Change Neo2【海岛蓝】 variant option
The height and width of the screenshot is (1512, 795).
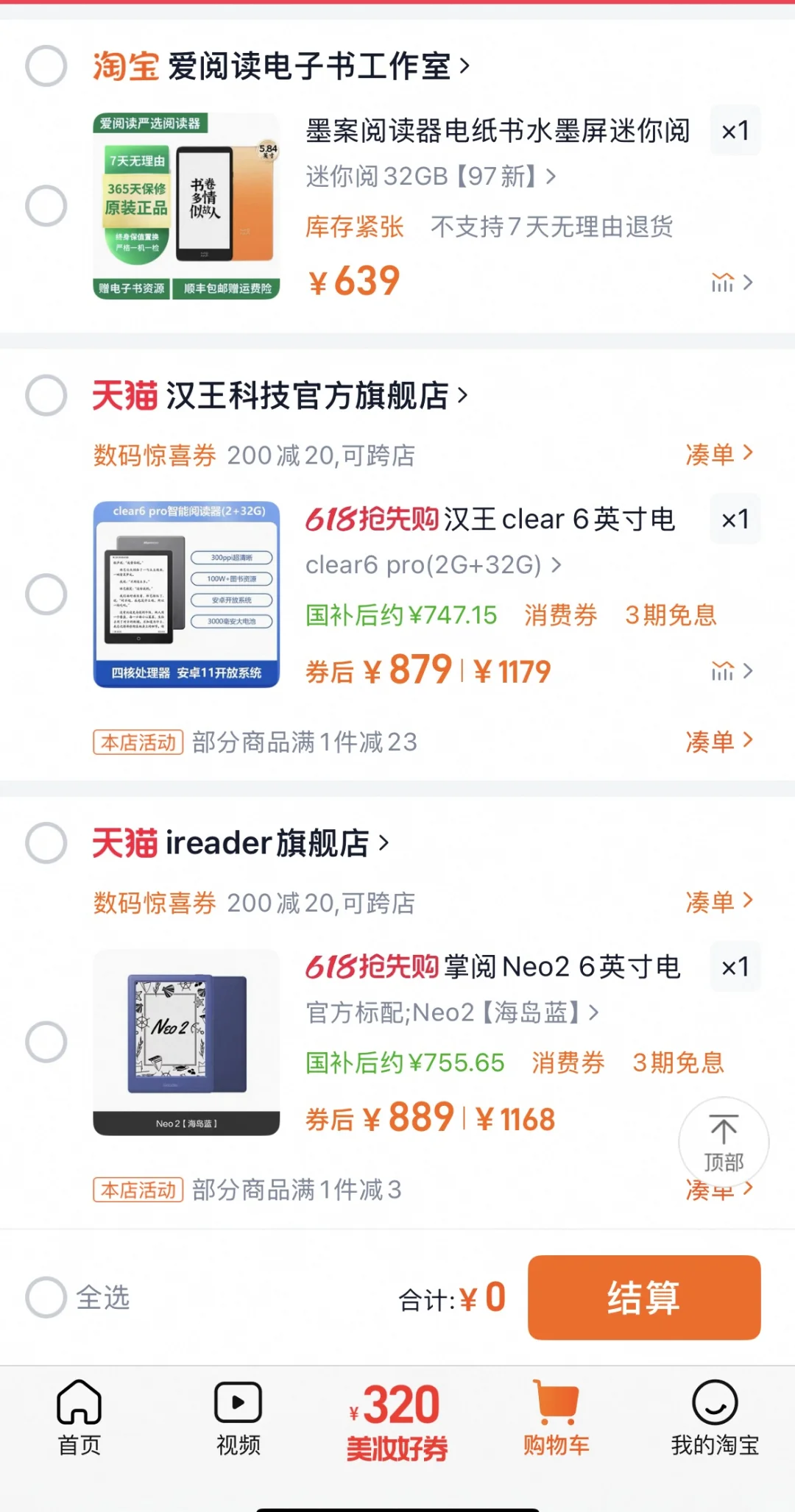452,1013
